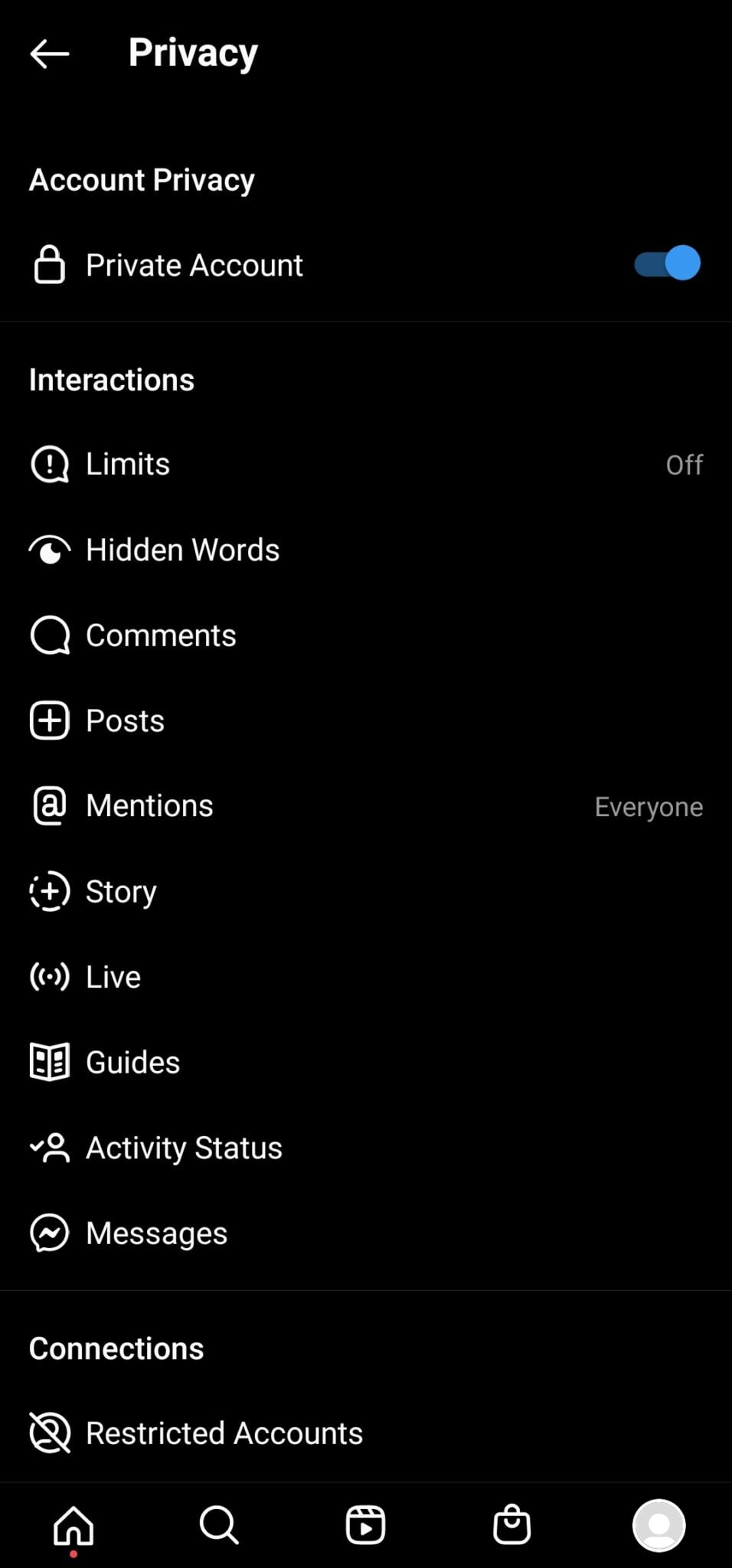
Task: Open Comments privacy settings
Action: click(x=366, y=635)
